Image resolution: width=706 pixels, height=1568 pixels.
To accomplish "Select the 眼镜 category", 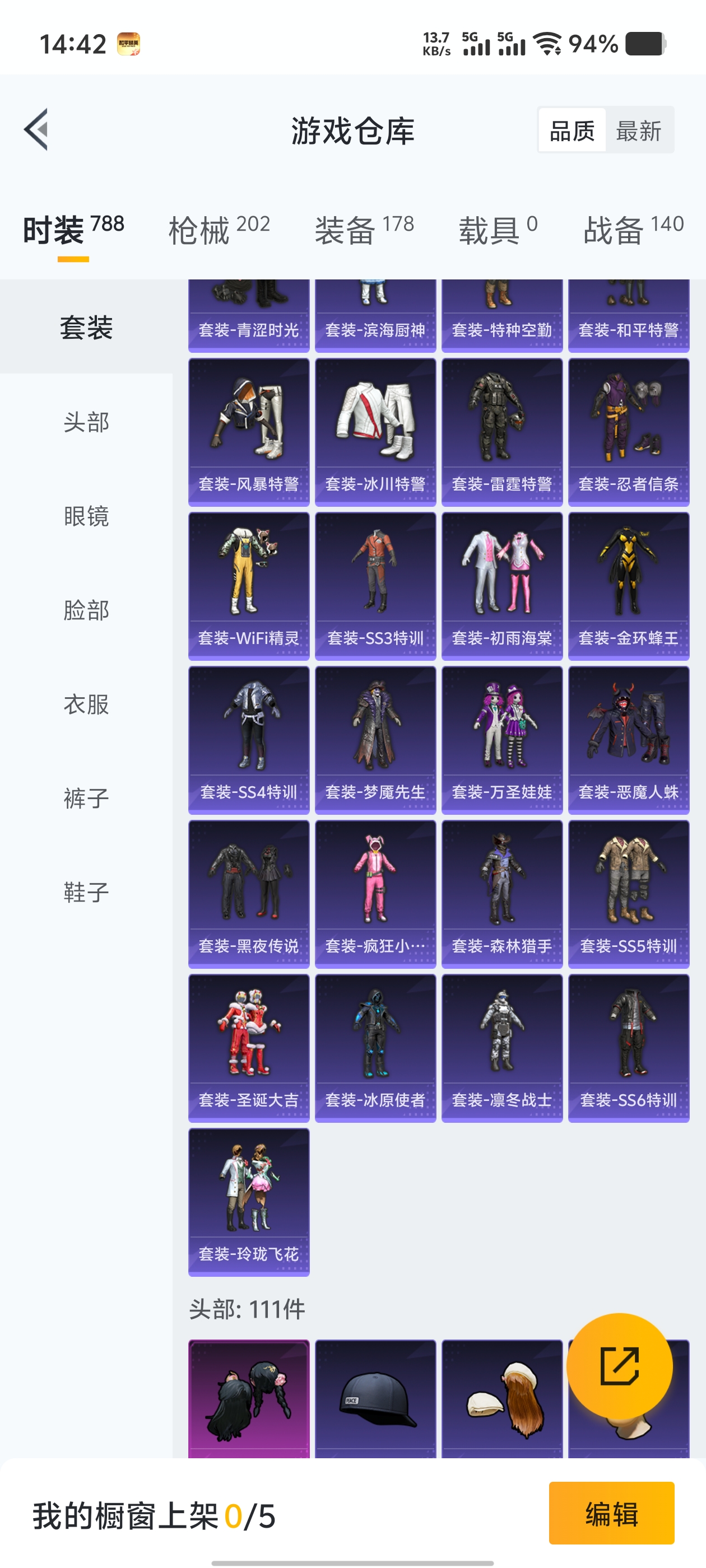I will [86, 516].
